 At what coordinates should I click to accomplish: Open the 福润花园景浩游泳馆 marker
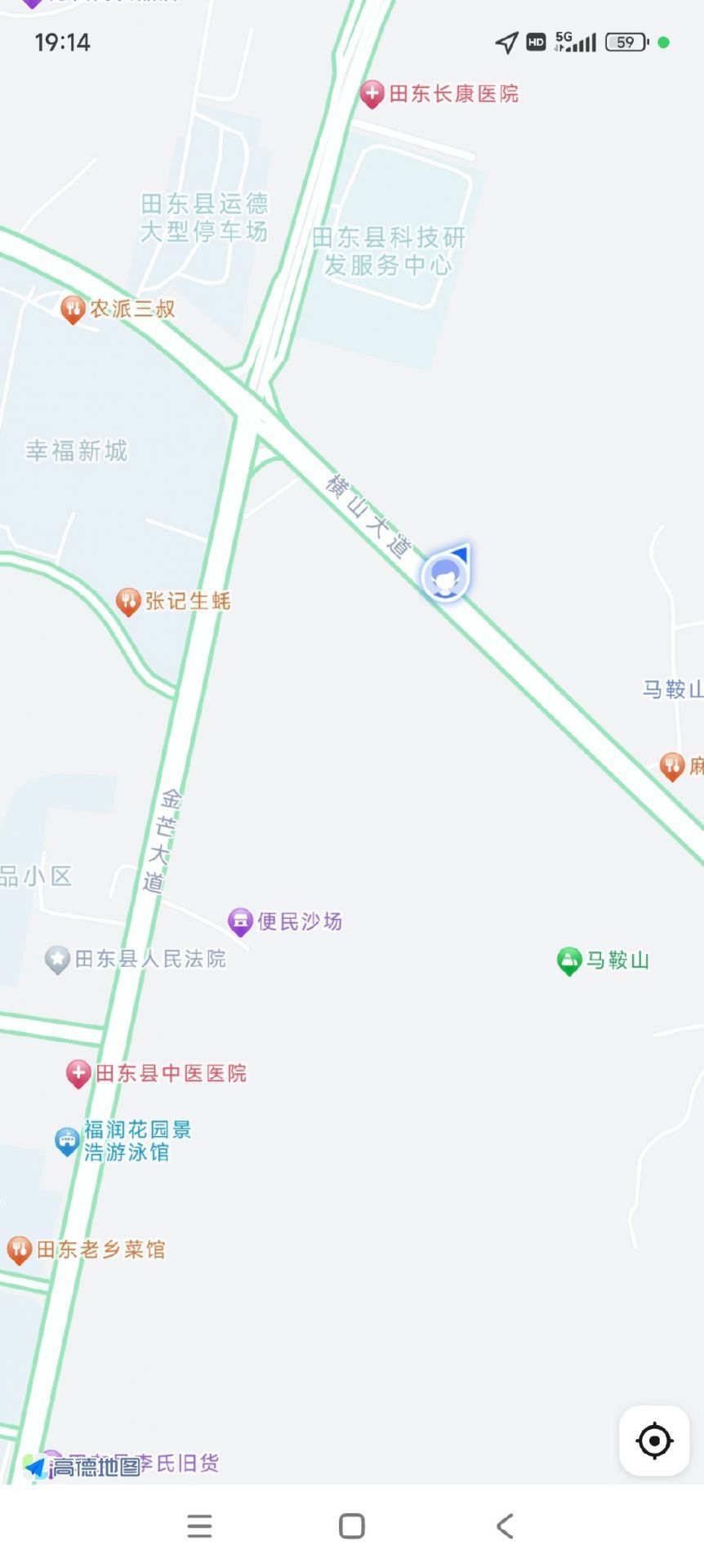point(67,1141)
